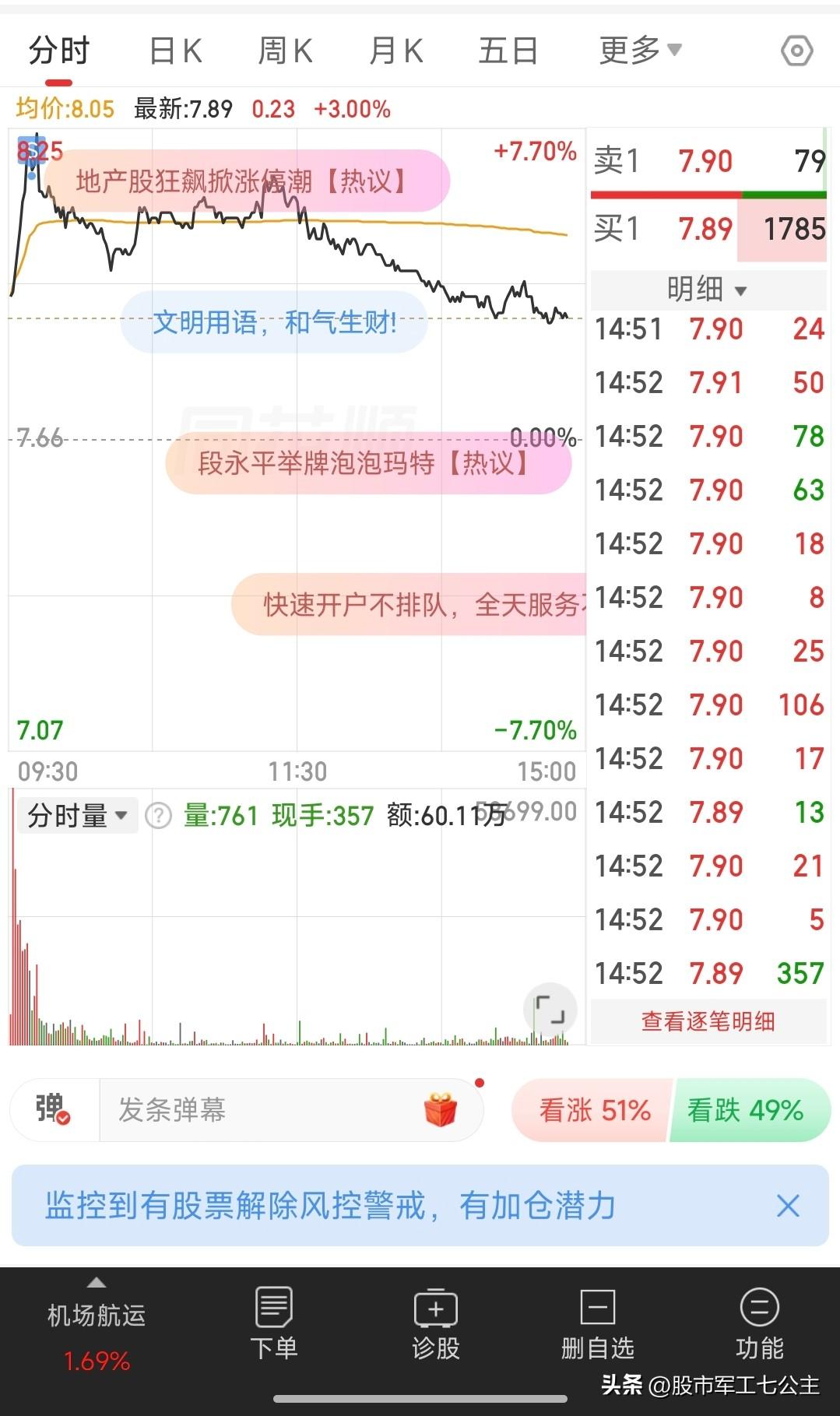Screen dimensions: 840x1416
Task: Tap 删自选 to remove from watchlist
Action: click(598, 1323)
